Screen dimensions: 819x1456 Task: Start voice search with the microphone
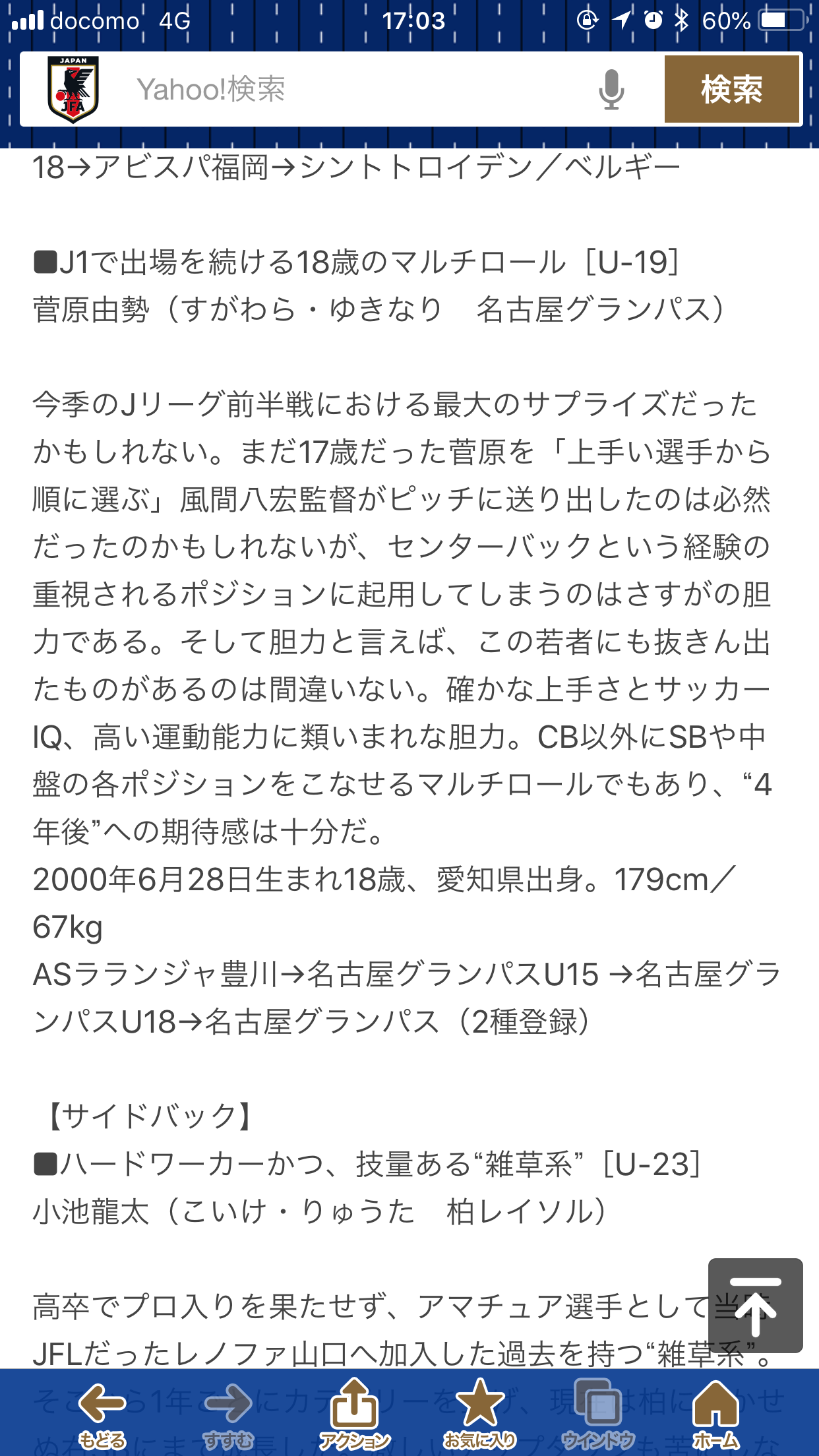click(x=611, y=89)
